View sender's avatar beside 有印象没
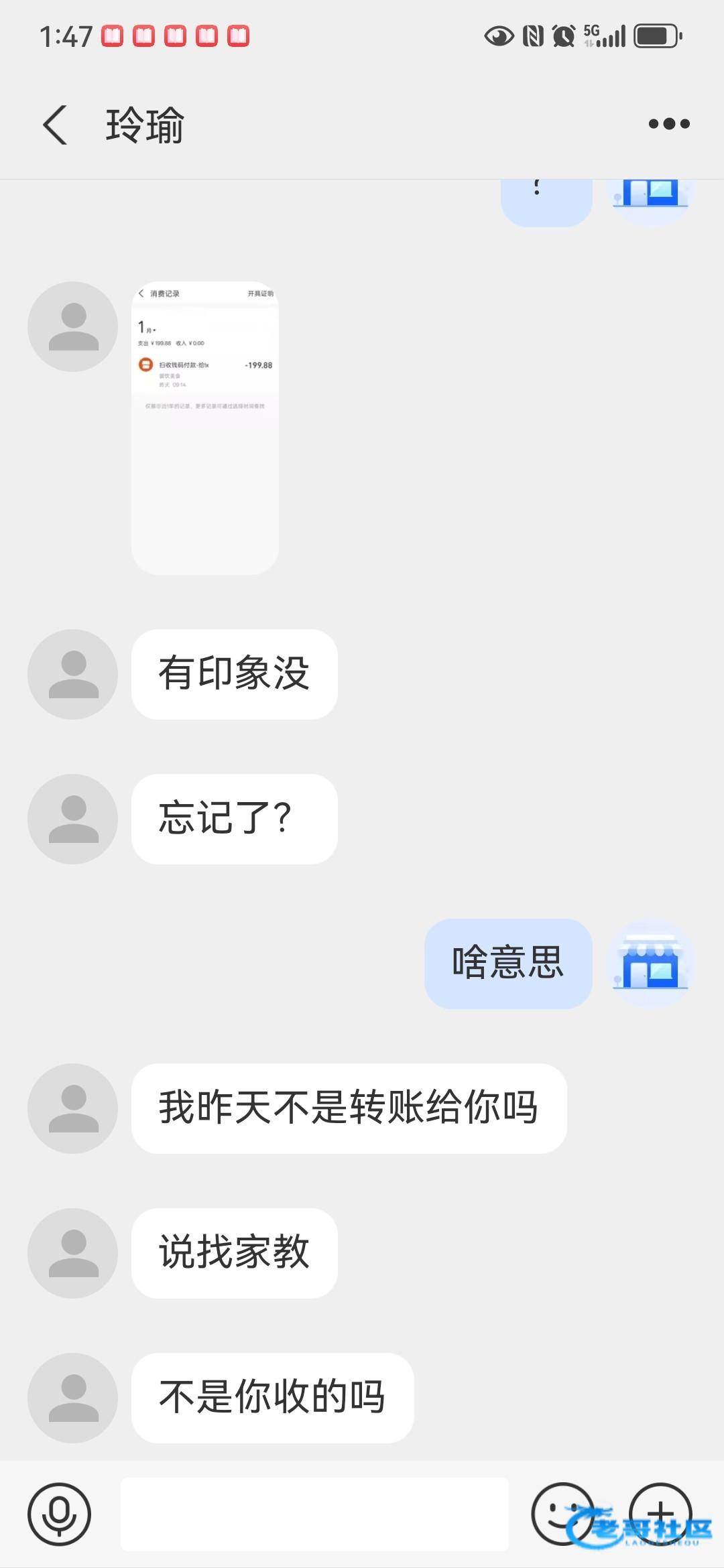The image size is (724, 1568). coord(73,674)
